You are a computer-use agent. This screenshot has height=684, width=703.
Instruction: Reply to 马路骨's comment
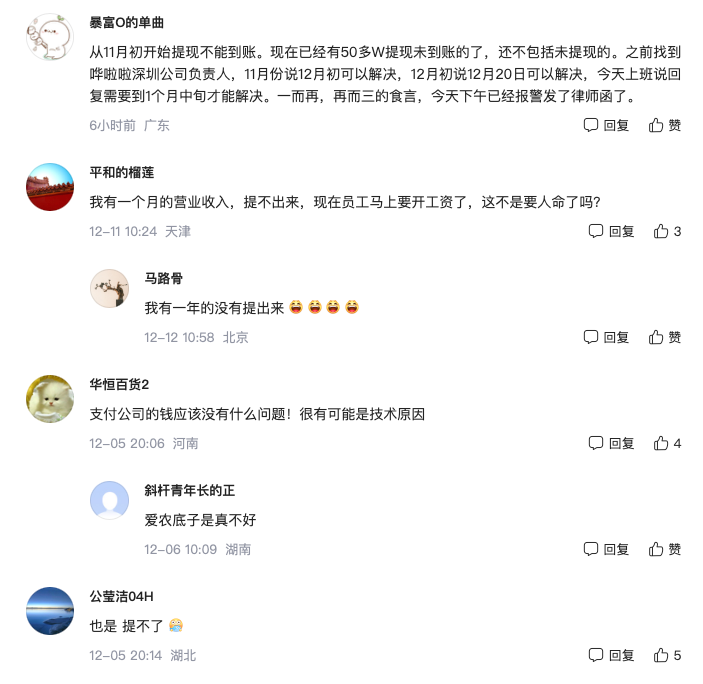click(606, 337)
